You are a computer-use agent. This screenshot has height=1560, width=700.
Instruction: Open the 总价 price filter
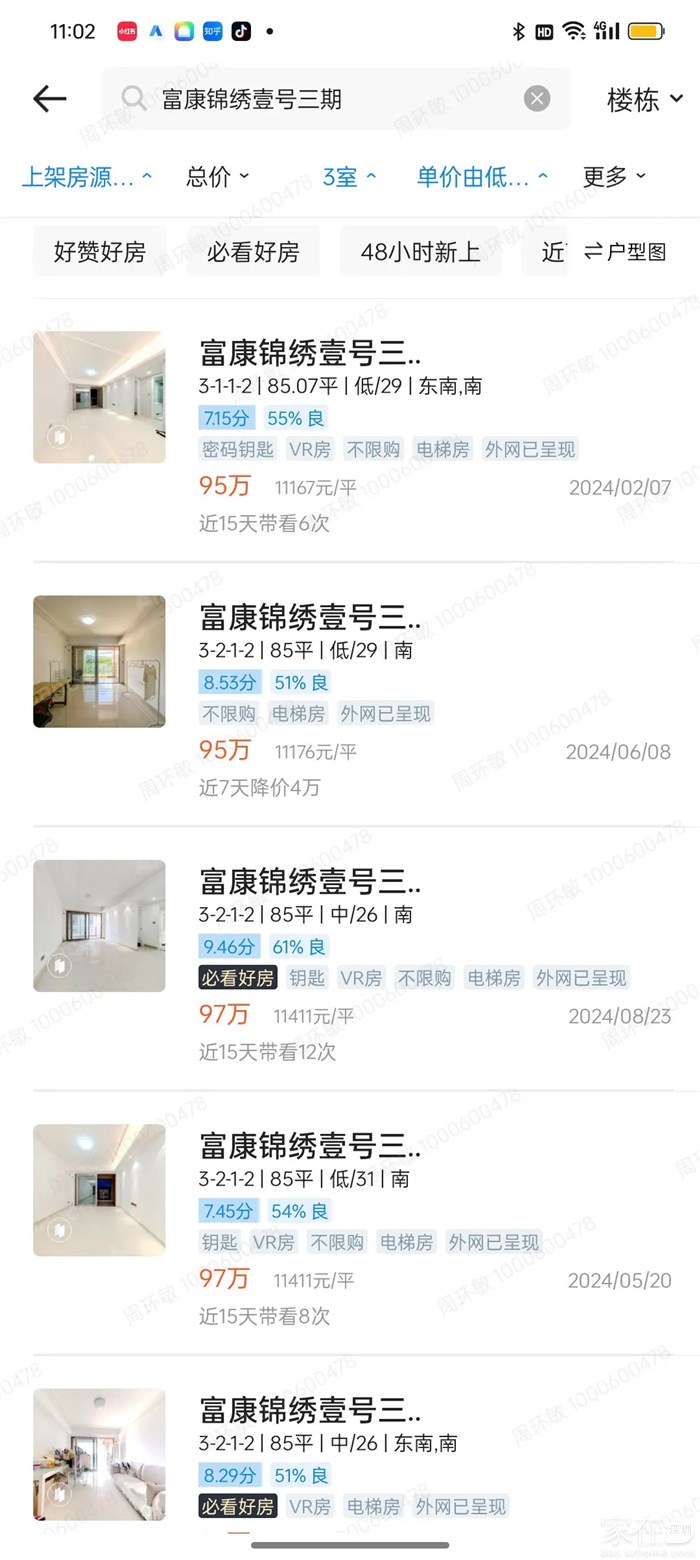coord(217,177)
